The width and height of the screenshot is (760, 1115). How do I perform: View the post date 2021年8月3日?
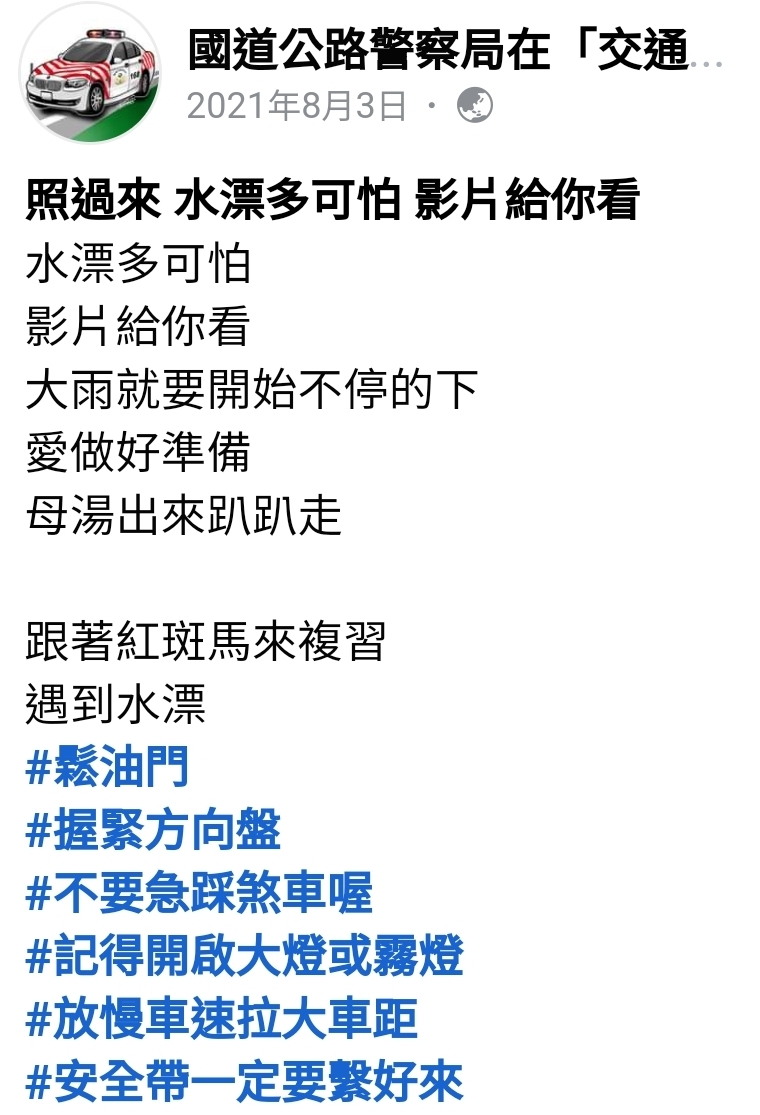point(296,106)
